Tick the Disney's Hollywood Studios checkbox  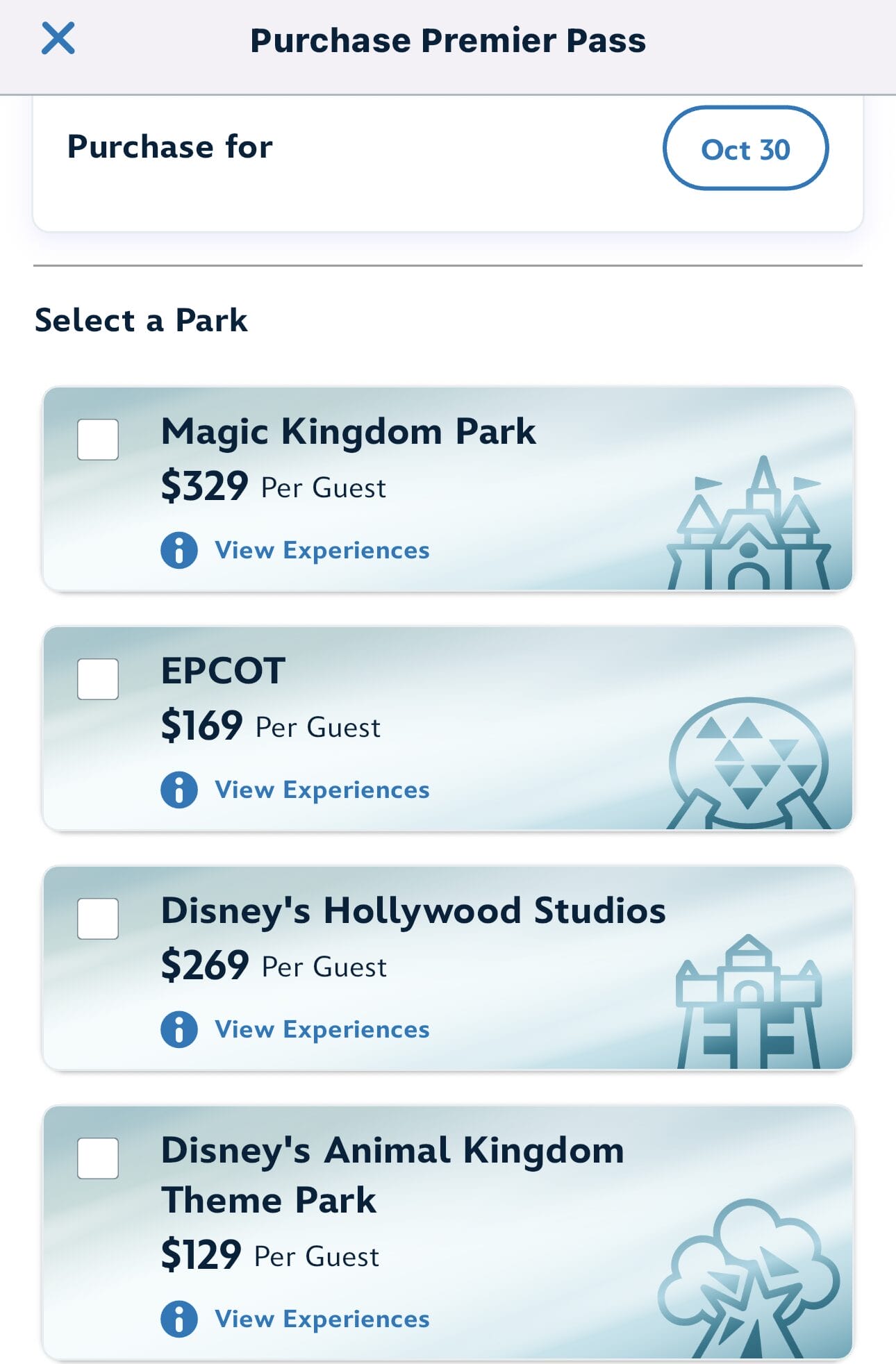98,918
